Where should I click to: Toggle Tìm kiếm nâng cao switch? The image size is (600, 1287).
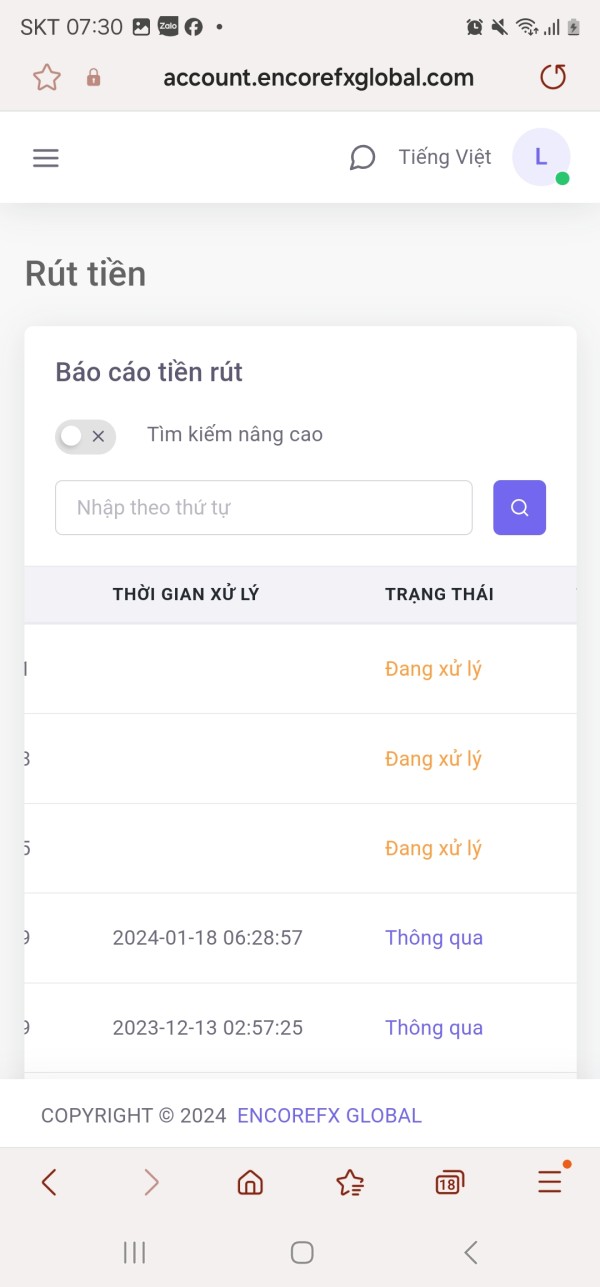(x=85, y=436)
